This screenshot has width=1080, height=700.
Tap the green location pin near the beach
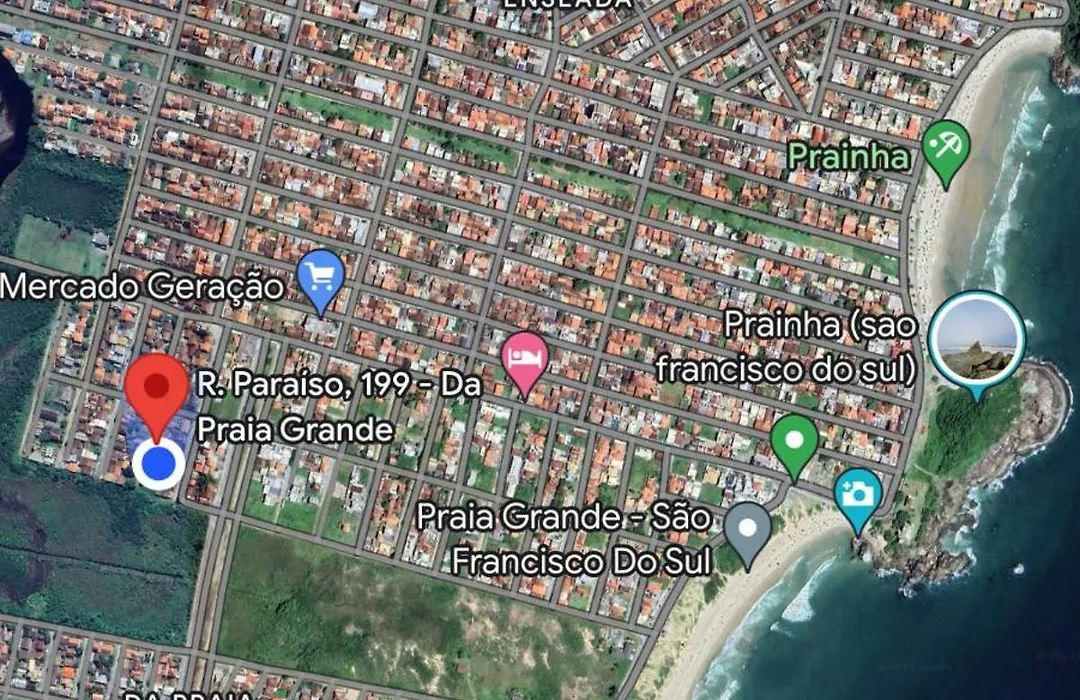[794, 441]
